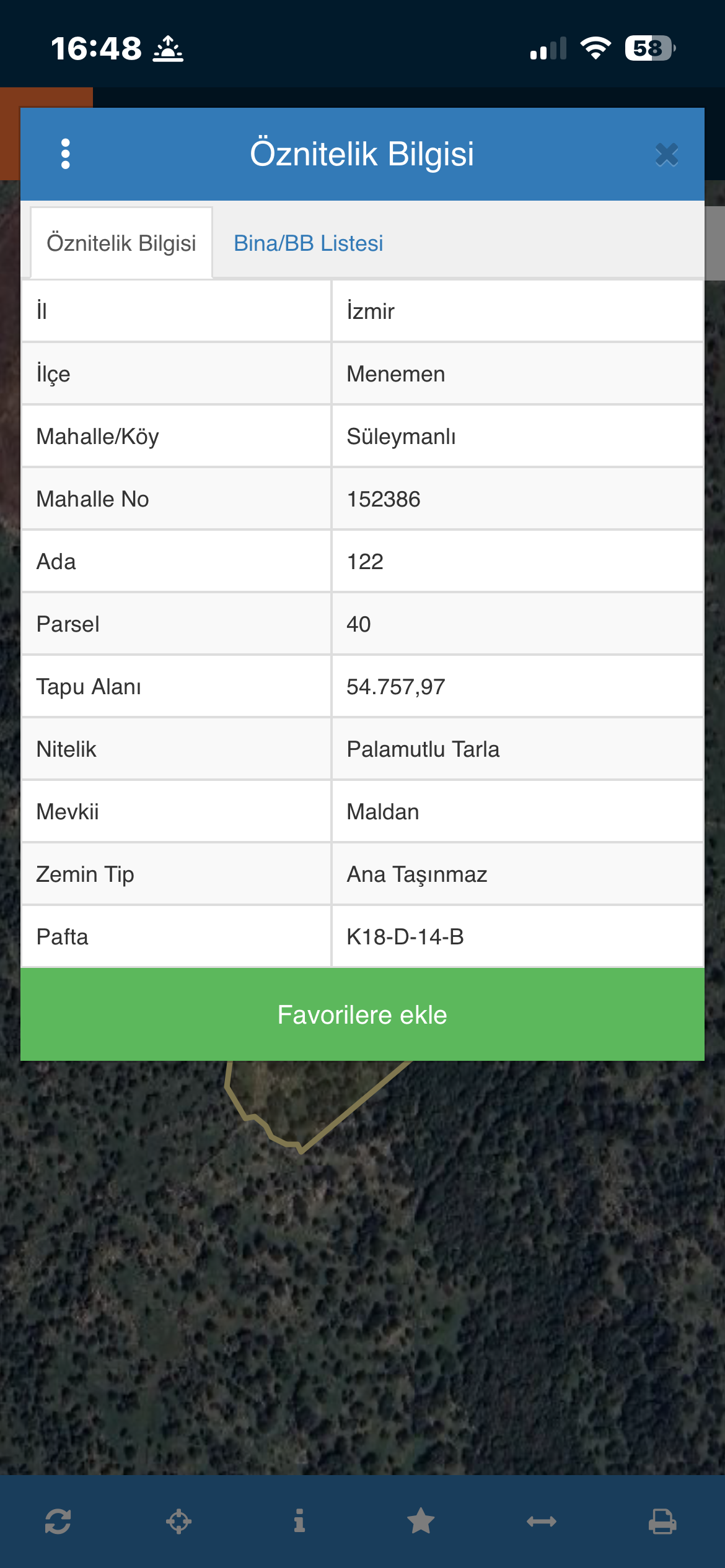The height and width of the screenshot is (1568, 725).
Task: Open the info icon in the bottom toolbar
Action: pos(299,1521)
